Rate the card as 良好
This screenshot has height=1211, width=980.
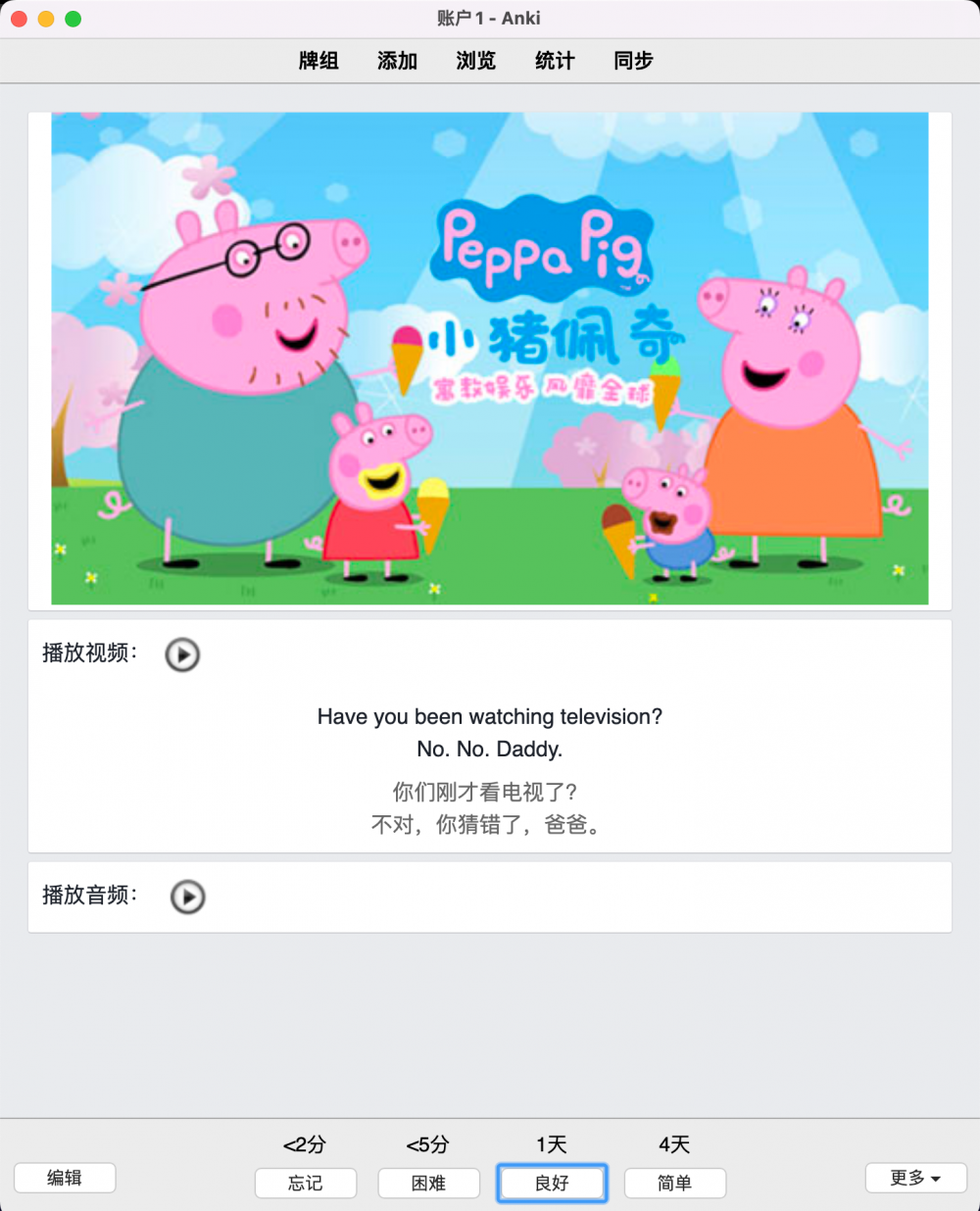tap(552, 1183)
